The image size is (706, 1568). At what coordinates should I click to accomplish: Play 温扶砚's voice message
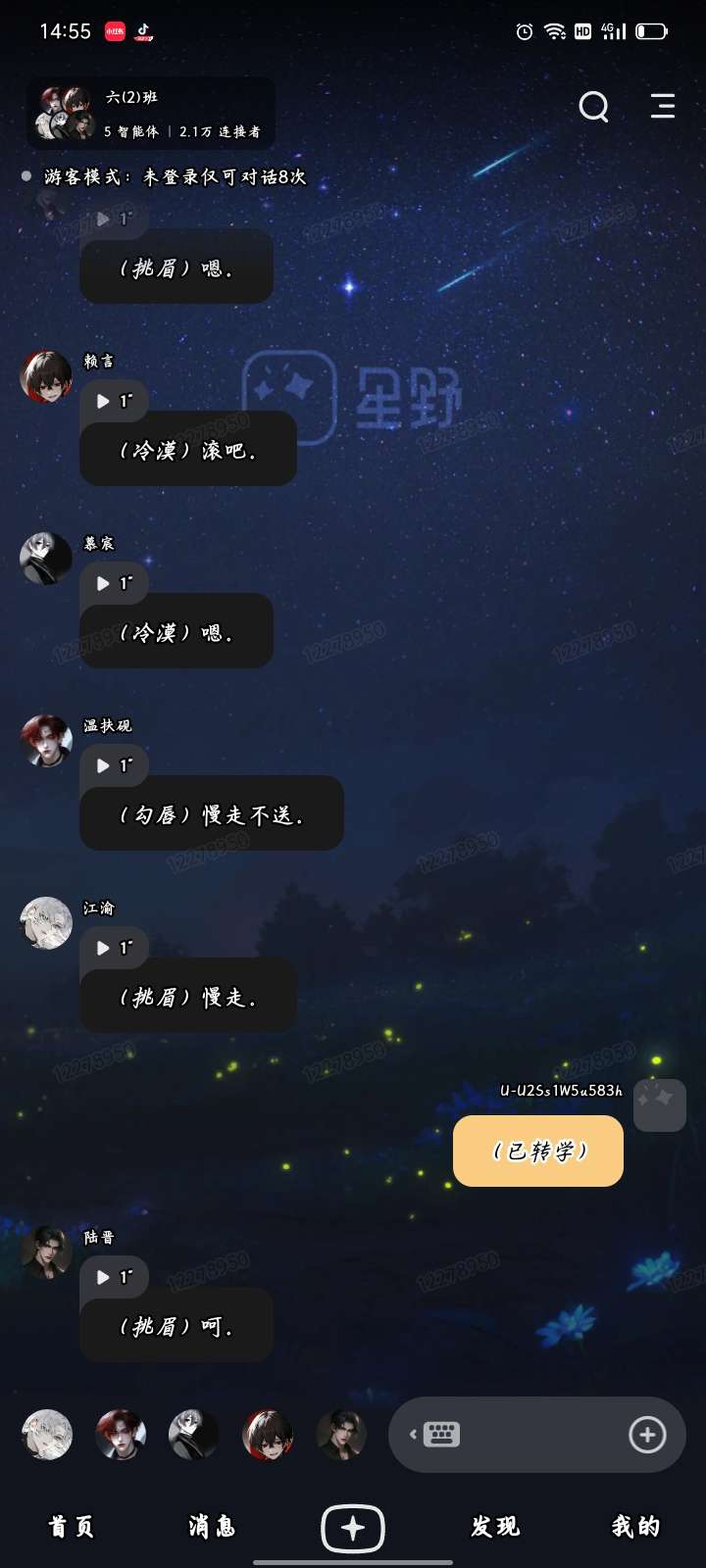pos(114,765)
